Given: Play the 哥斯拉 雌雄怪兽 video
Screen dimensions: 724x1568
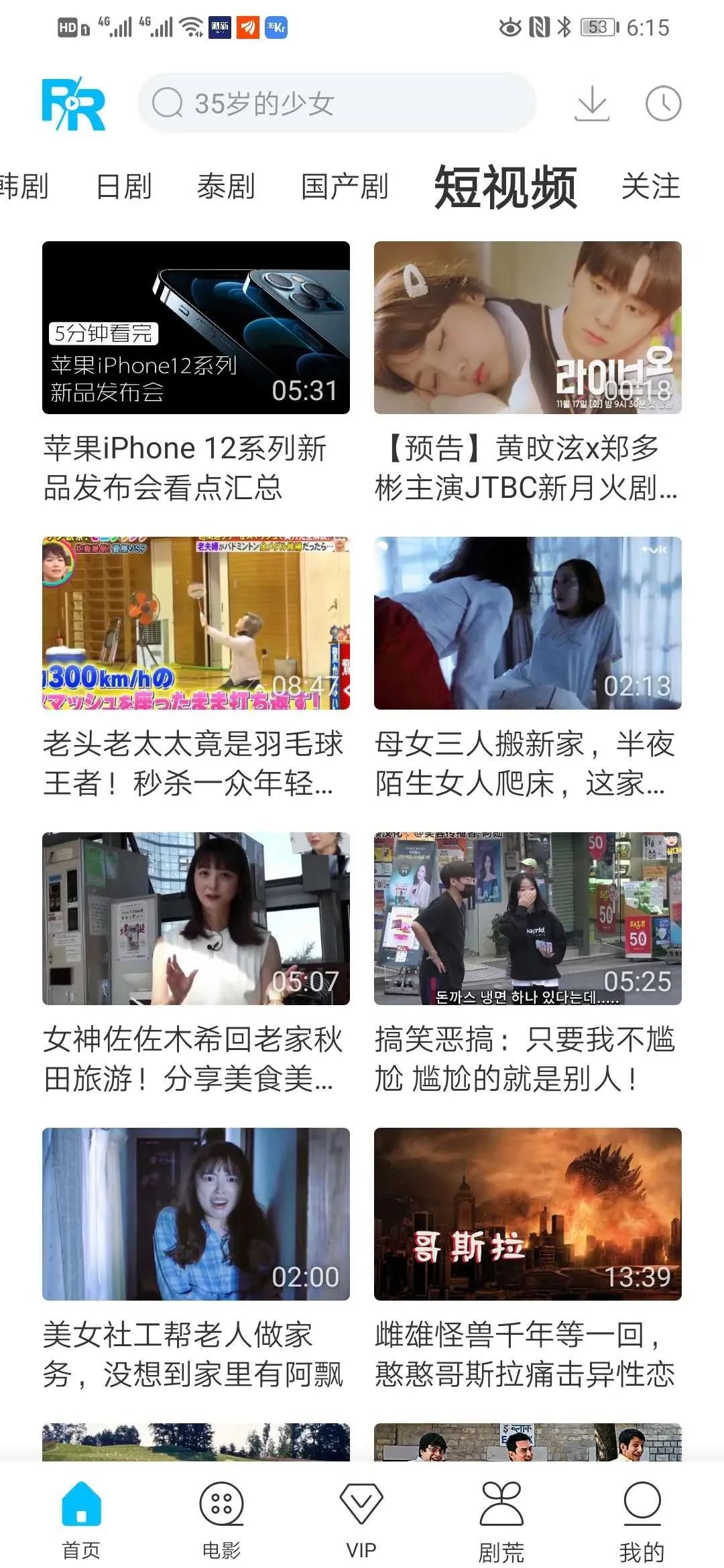Looking at the screenshot, I should coord(528,1214).
